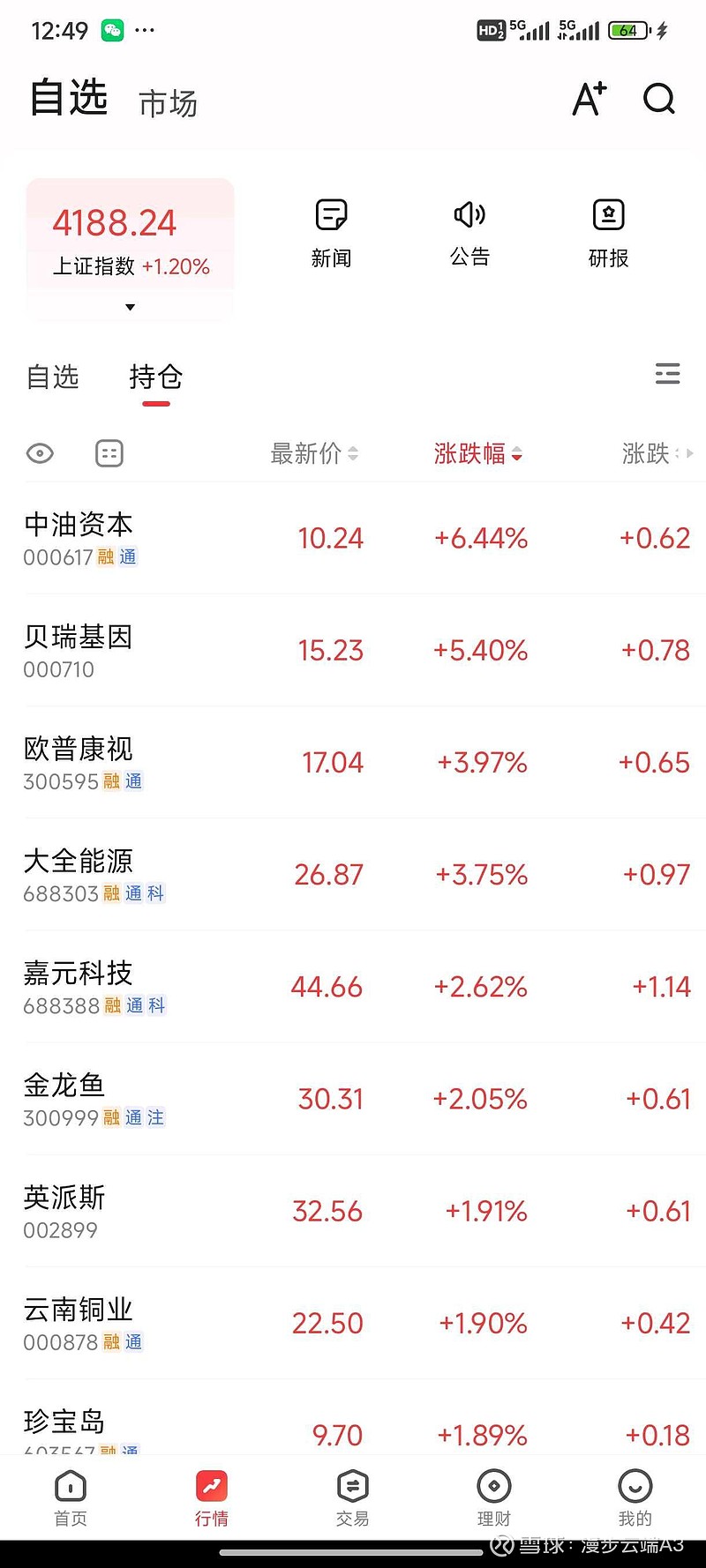
Task: Toggle sort by 涨跌幅 descending
Action: pyautogui.click(x=477, y=453)
